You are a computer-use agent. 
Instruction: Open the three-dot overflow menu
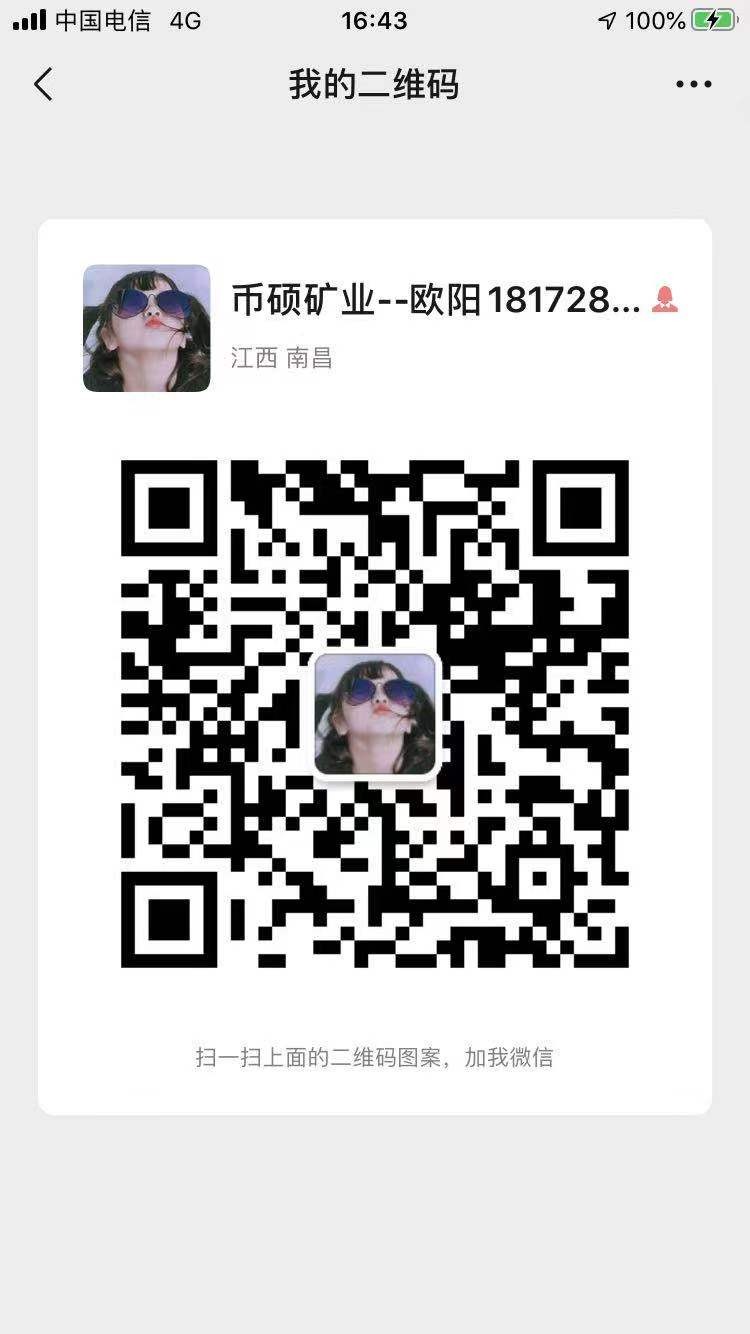pos(693,85)
